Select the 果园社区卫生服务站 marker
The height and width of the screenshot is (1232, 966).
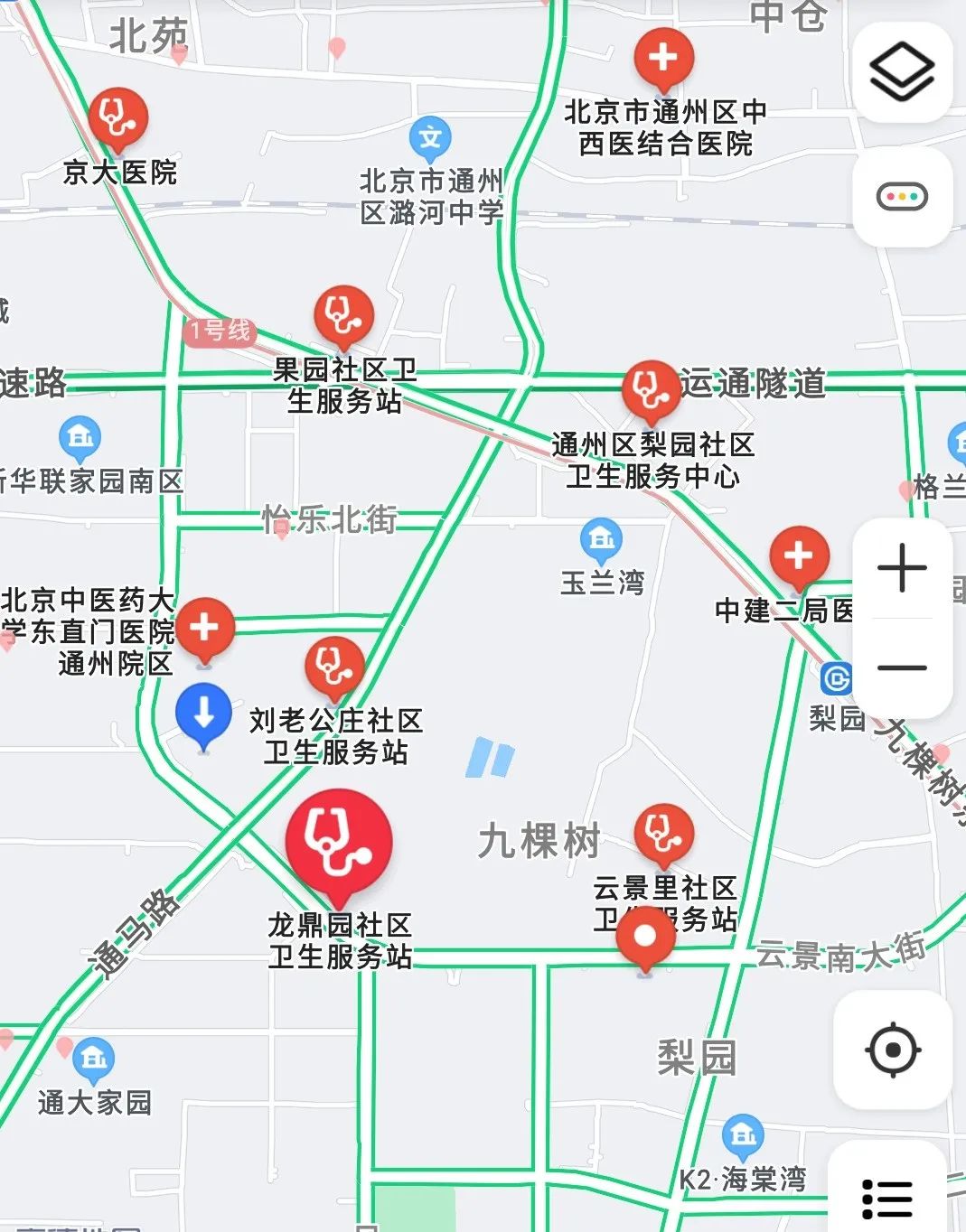pos(343,316)
